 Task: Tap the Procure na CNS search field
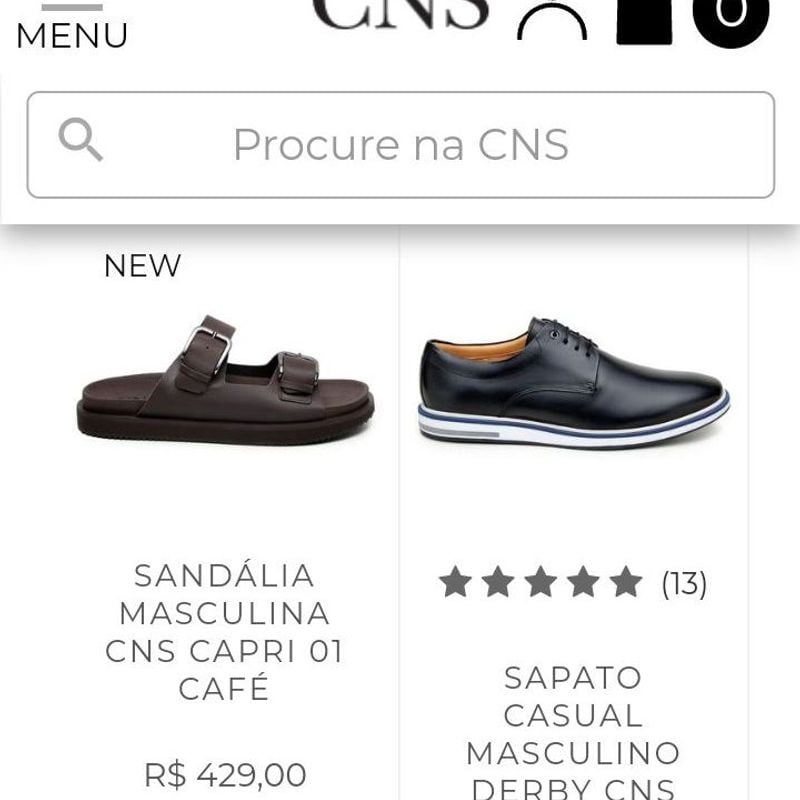(400, 145)
